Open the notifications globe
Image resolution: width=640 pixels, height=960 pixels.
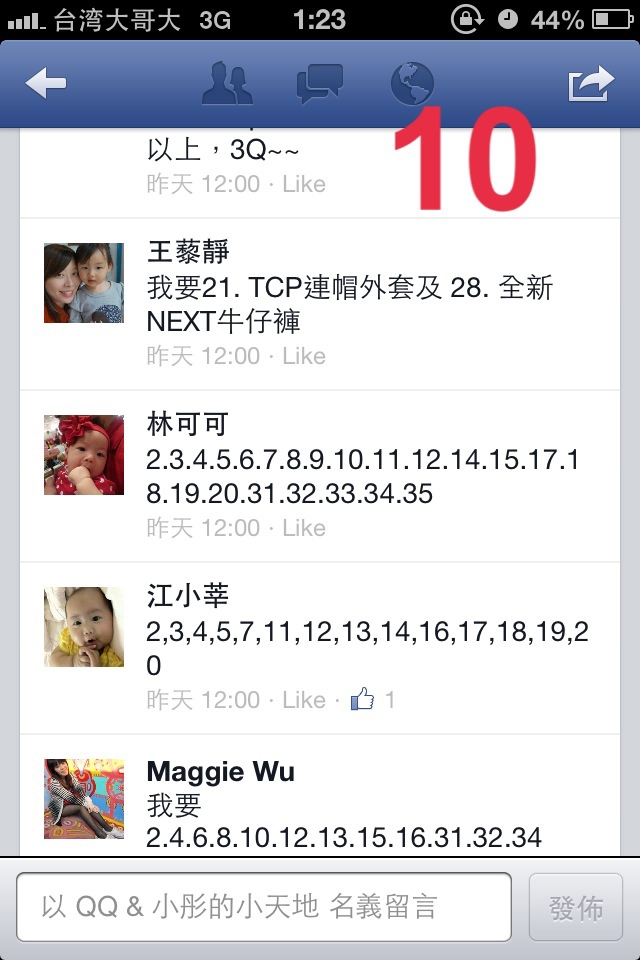pyautogui.click(x=412, y=85)
